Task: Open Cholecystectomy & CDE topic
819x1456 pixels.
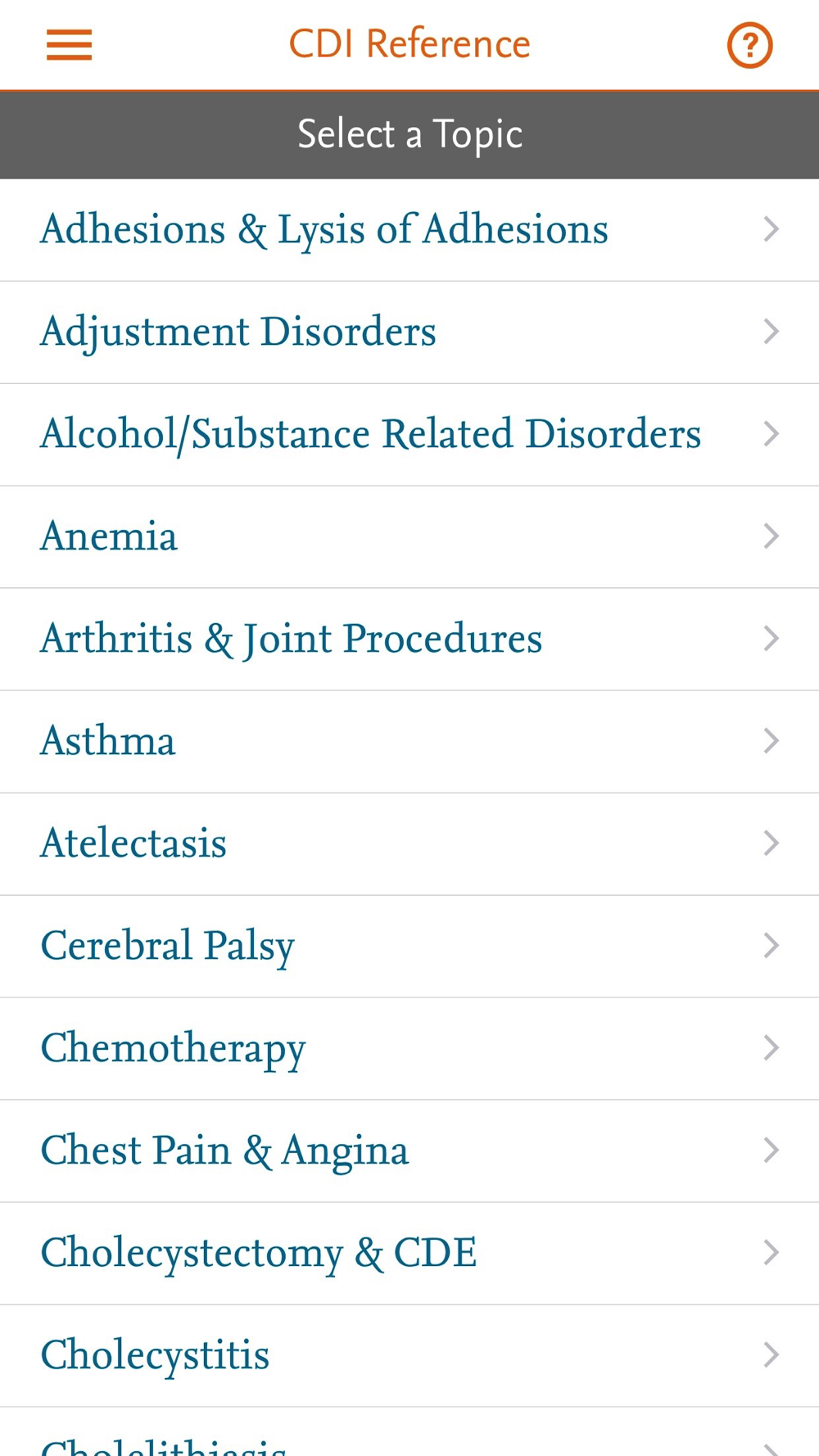Action: [x=409, y=1254]
